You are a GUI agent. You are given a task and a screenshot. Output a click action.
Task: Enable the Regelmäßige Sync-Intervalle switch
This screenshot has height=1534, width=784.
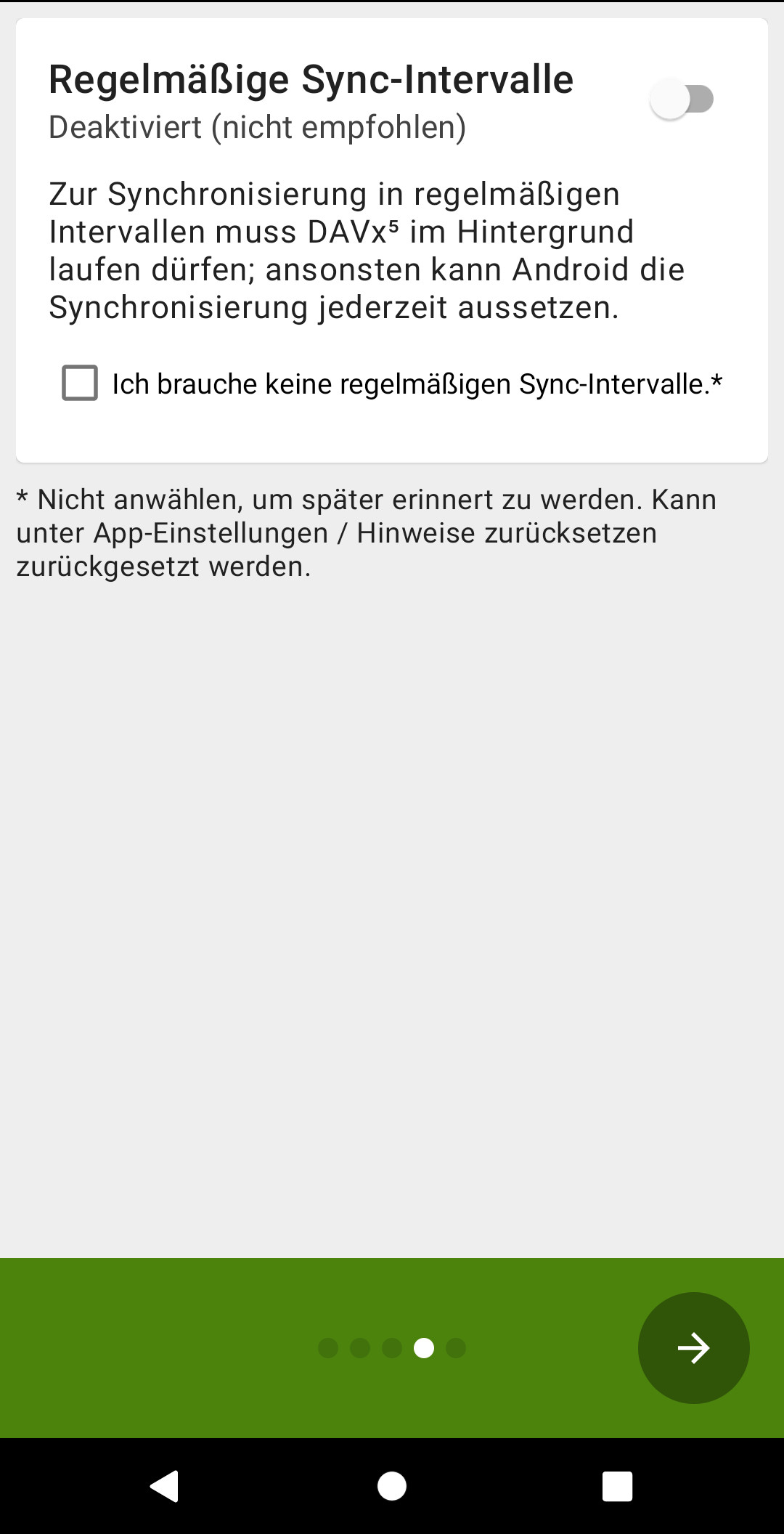click(682, 100)
